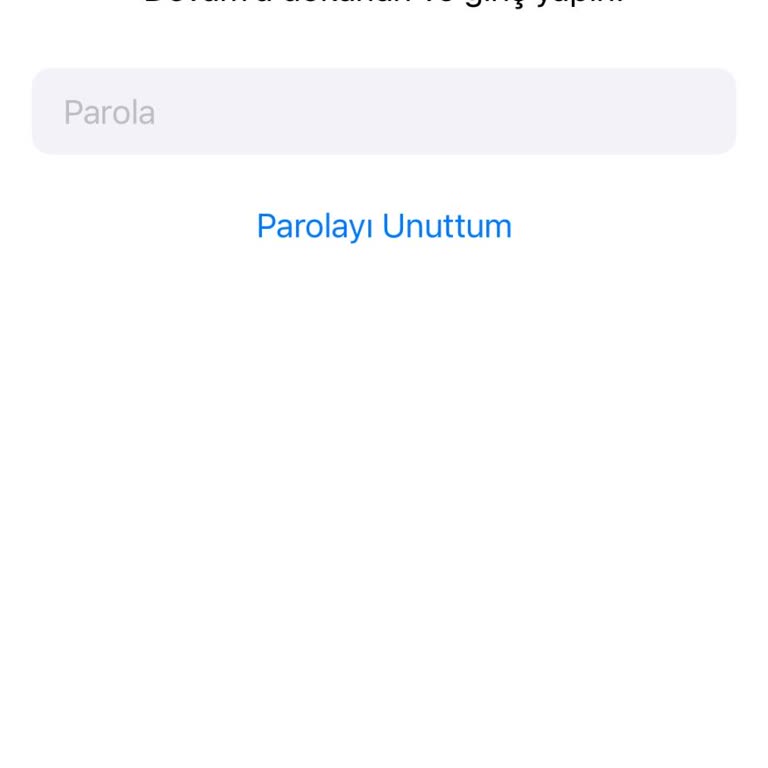The height and width of the screenshot is (768, 768).
Task: Open the Parolayı Unuttum link
Action: (384, 226)
